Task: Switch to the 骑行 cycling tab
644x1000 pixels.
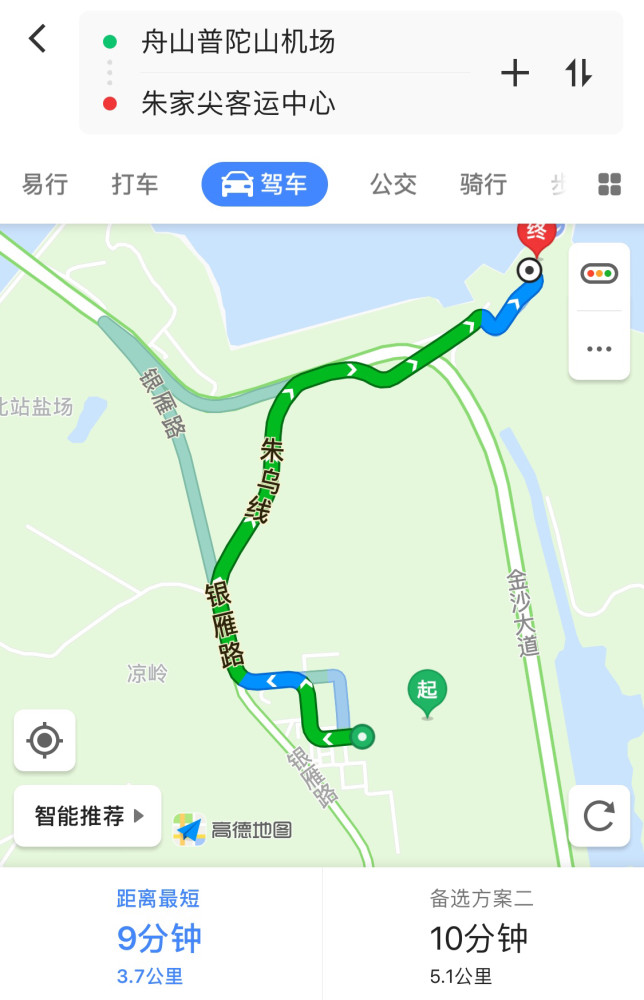Action: pos(483,184)
